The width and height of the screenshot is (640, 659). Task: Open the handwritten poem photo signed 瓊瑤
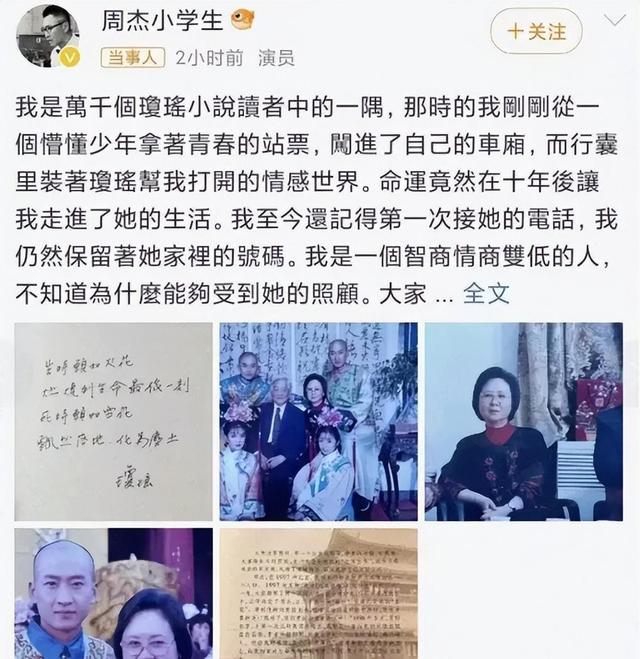coord(113,421)
